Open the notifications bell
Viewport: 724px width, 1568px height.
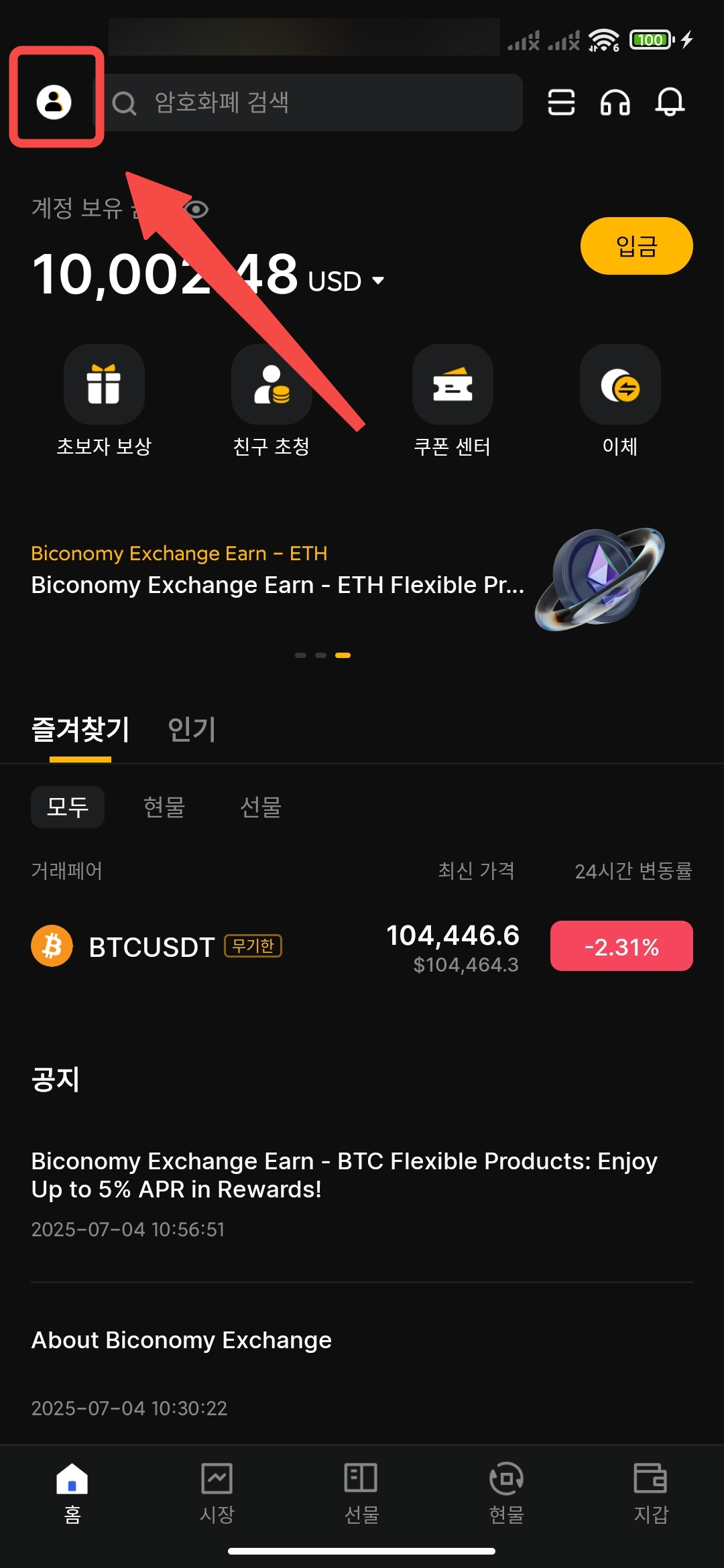coord(670,103)
